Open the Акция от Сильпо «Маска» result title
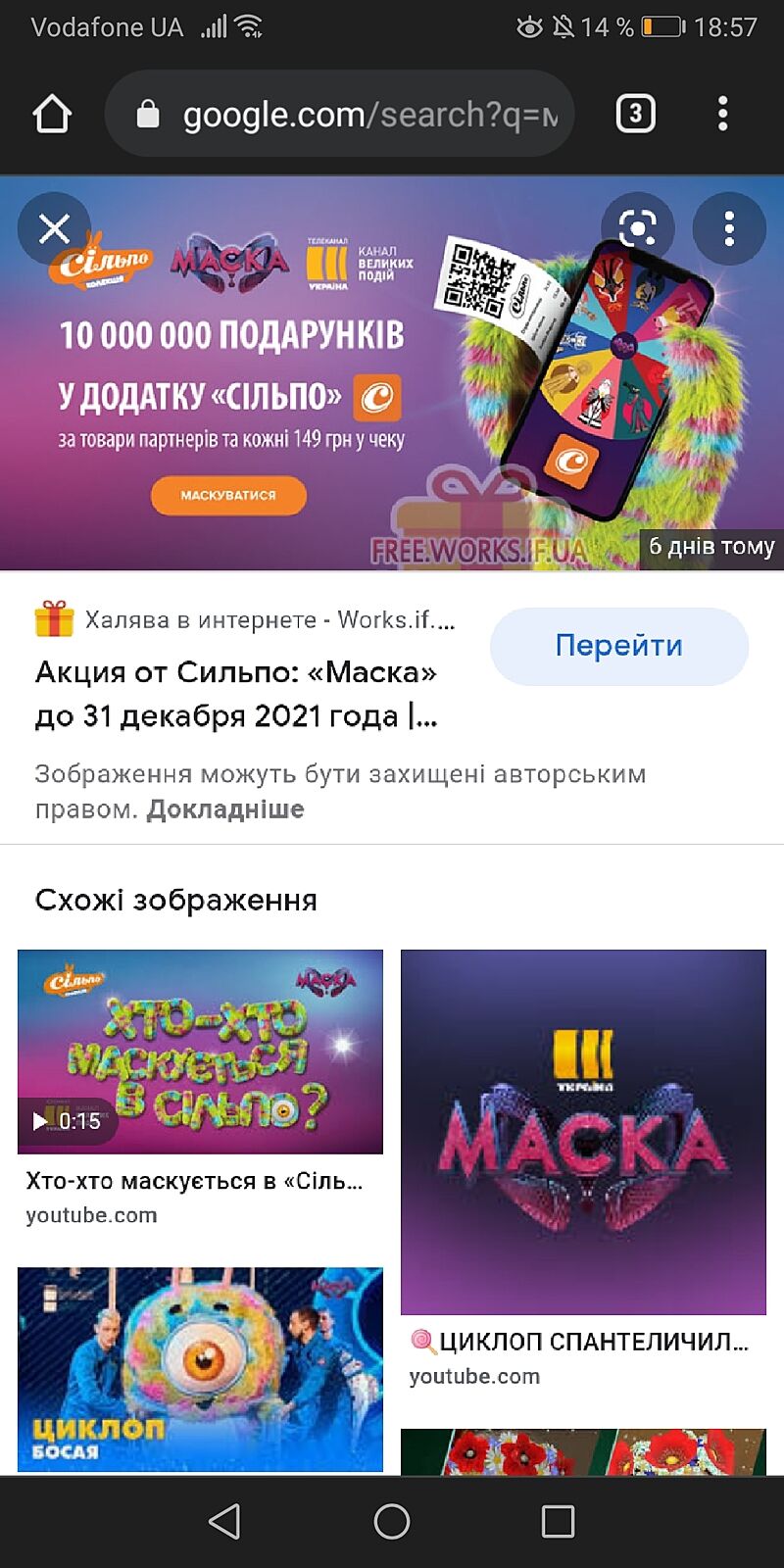This screenshot has height=1568, width=784. (x=235, y=694)
